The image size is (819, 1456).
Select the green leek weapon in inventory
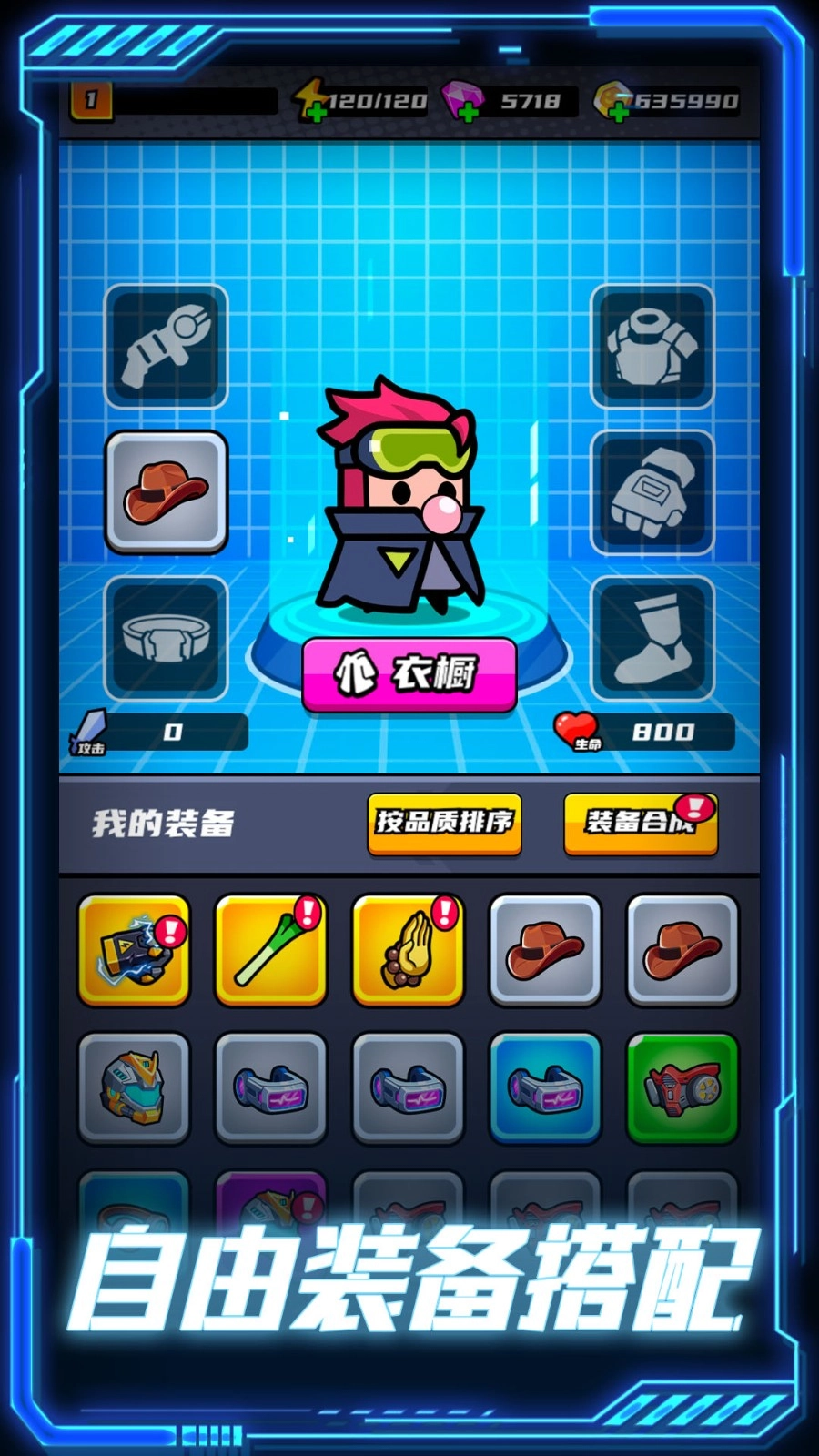pyautogui.click(x=270, y=951)
